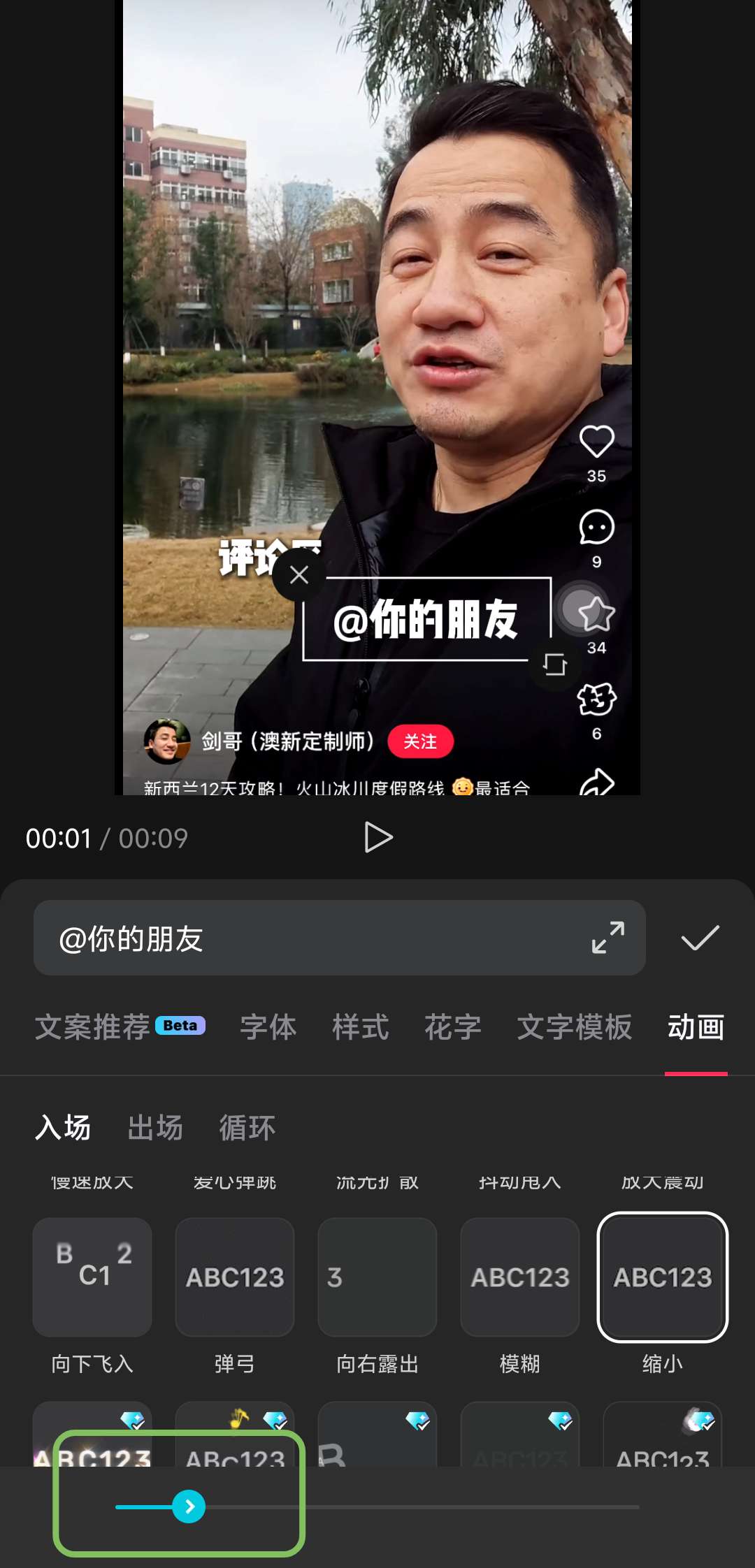Tap the animation duration slider handle
Viewport: 755px width, 1568px height.
(x=189, y=1507)
